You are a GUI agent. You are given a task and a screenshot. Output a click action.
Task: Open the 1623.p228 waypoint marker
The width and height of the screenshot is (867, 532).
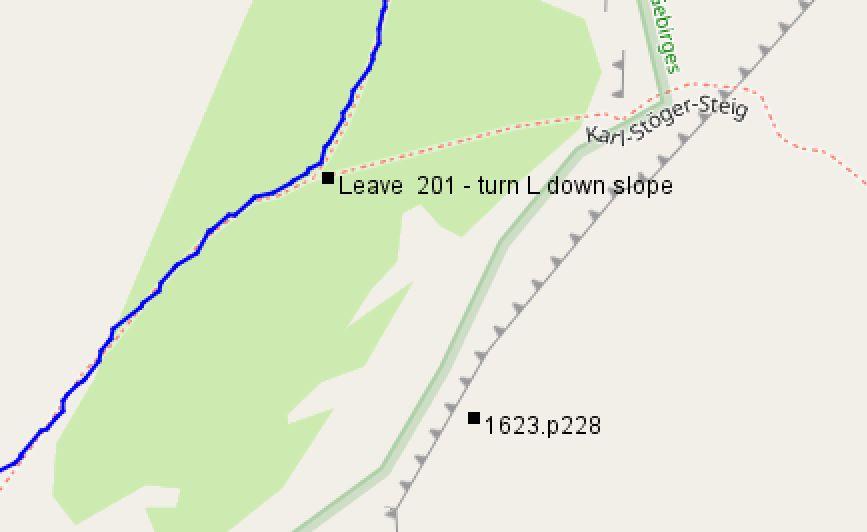[x=474, y=418]
